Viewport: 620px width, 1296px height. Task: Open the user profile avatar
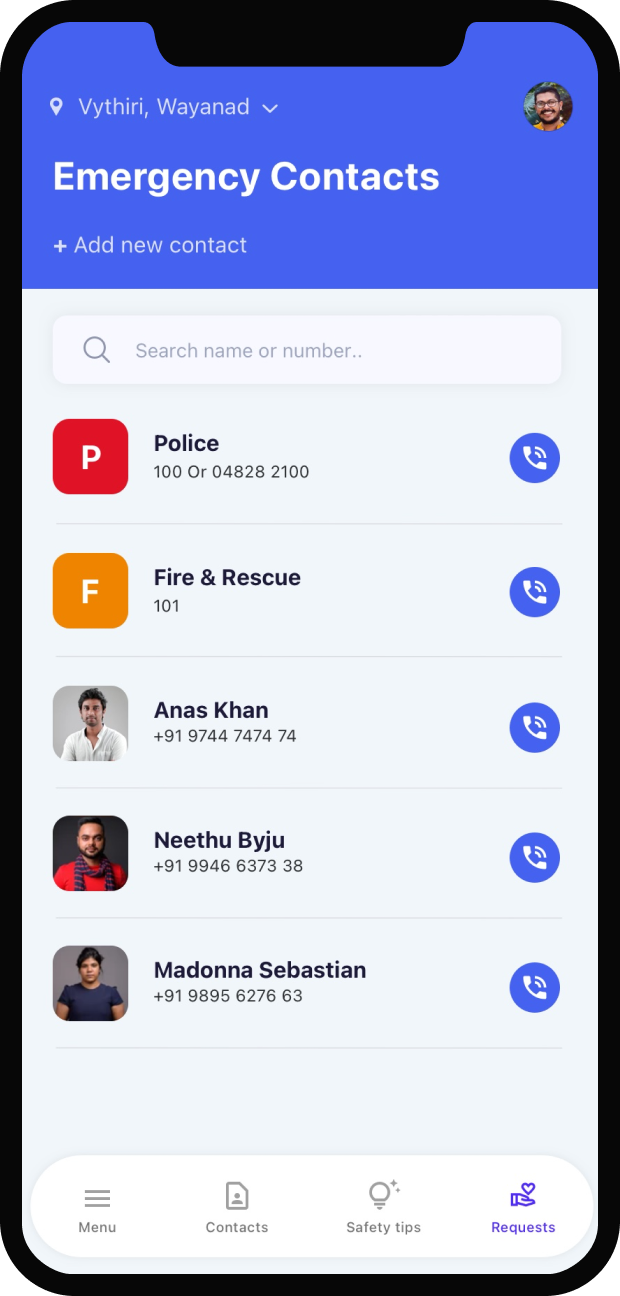click(547, 106)
